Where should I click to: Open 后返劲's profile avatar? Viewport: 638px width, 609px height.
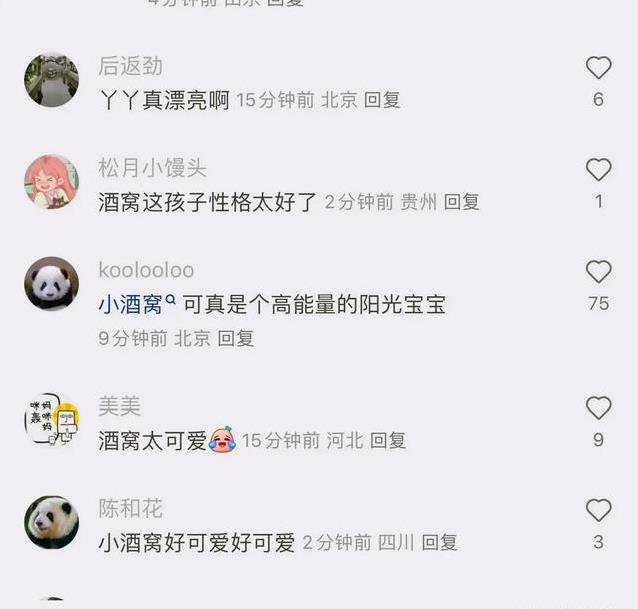point(51,80)
